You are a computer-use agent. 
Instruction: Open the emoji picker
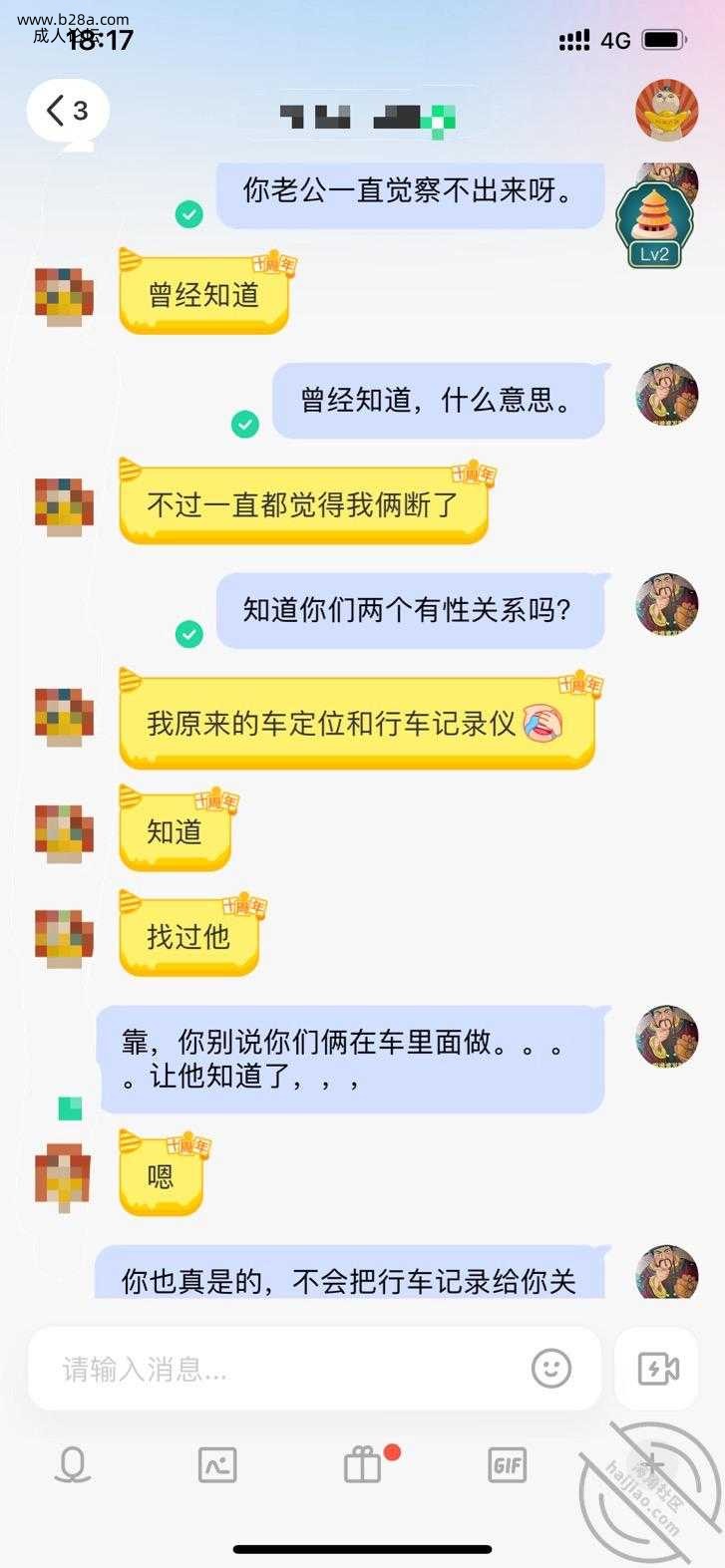551,1369
